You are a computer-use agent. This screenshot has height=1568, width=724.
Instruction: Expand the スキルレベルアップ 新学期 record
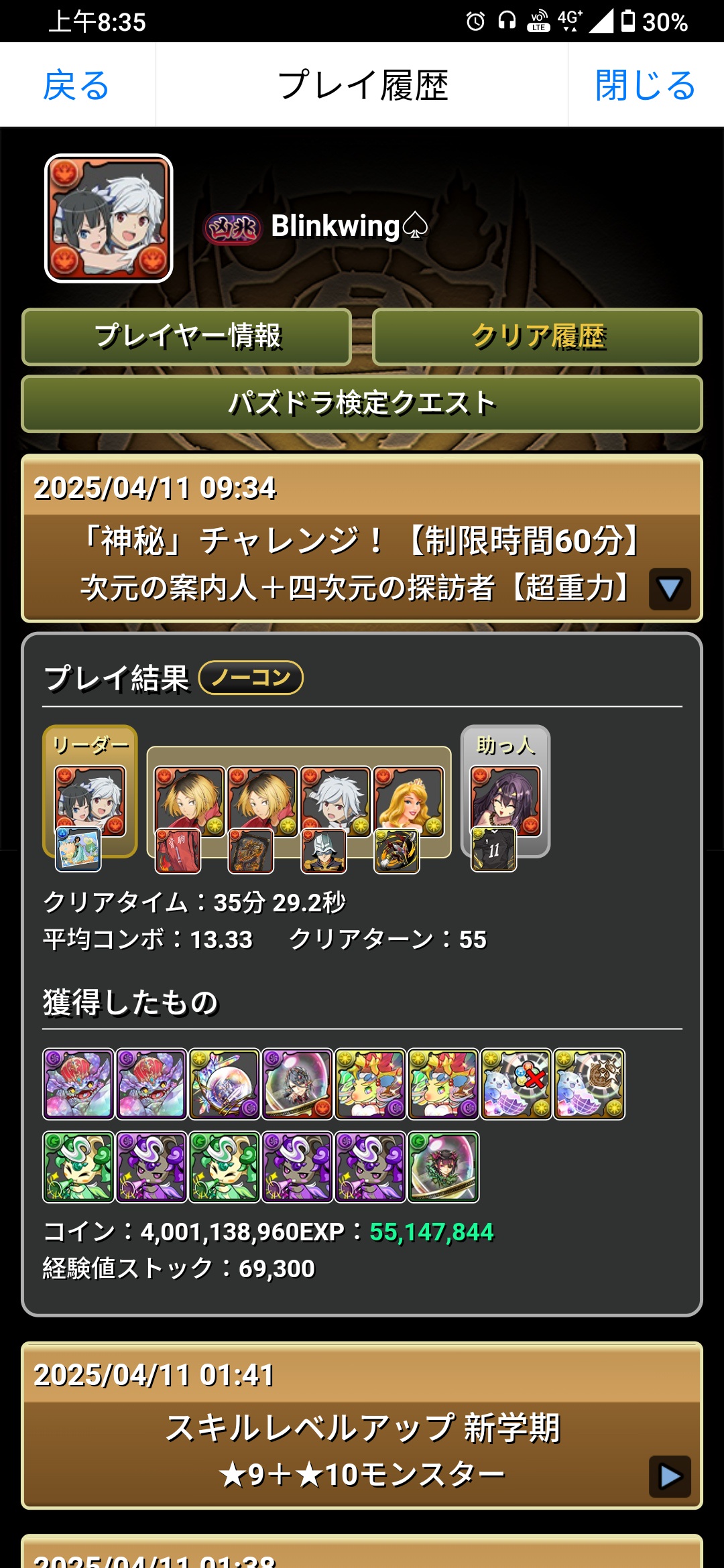coord(669,1476)
